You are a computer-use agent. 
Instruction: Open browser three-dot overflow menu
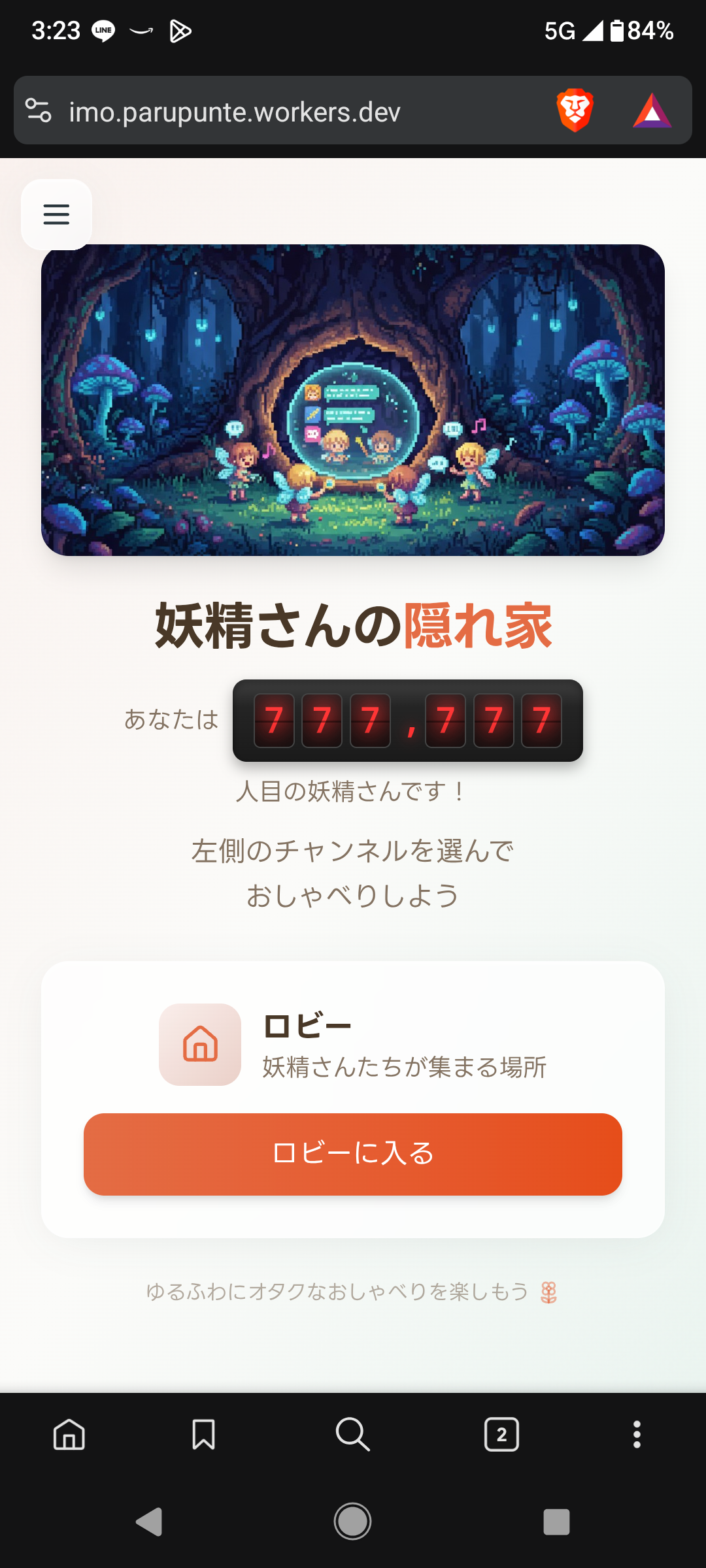637,1435
